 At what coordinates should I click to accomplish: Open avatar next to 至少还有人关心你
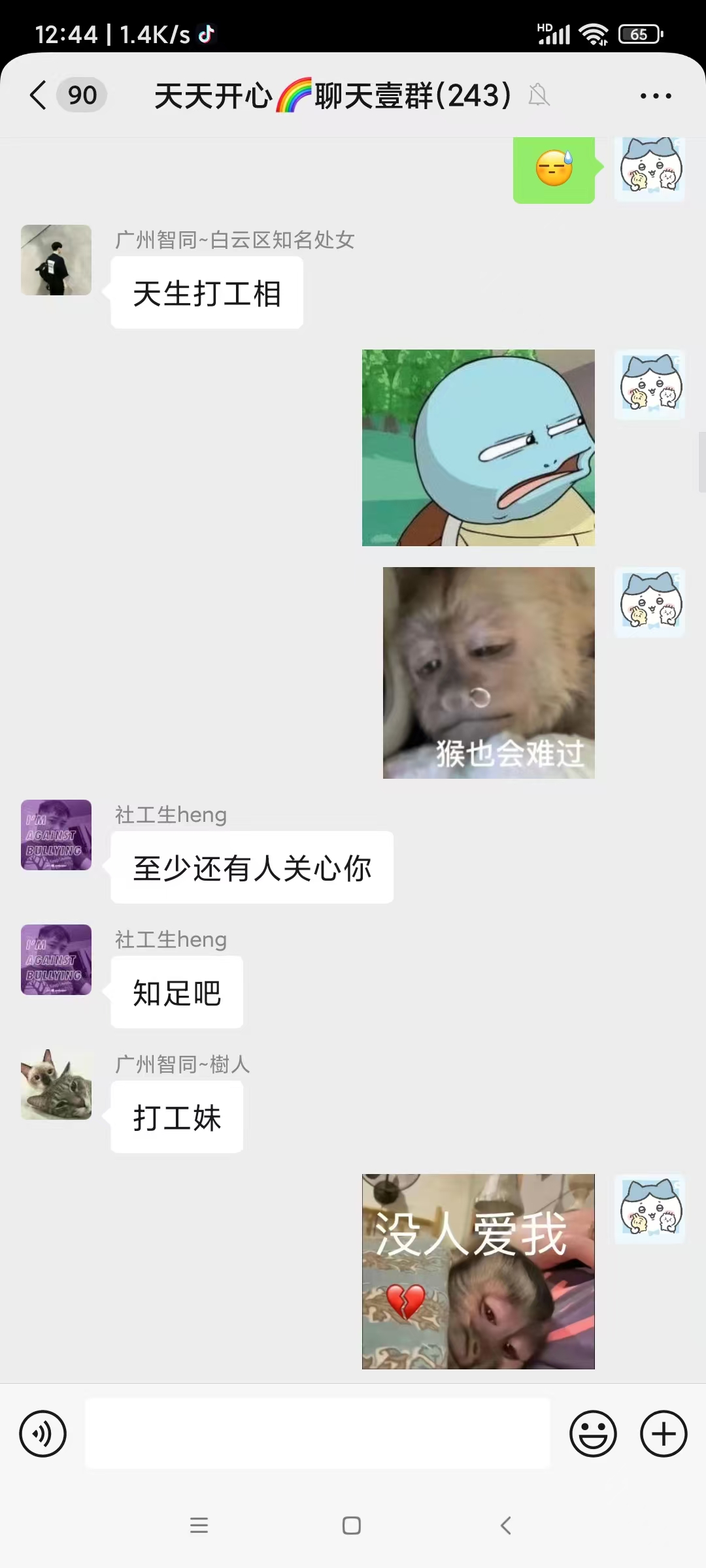[x=56, y=835]
